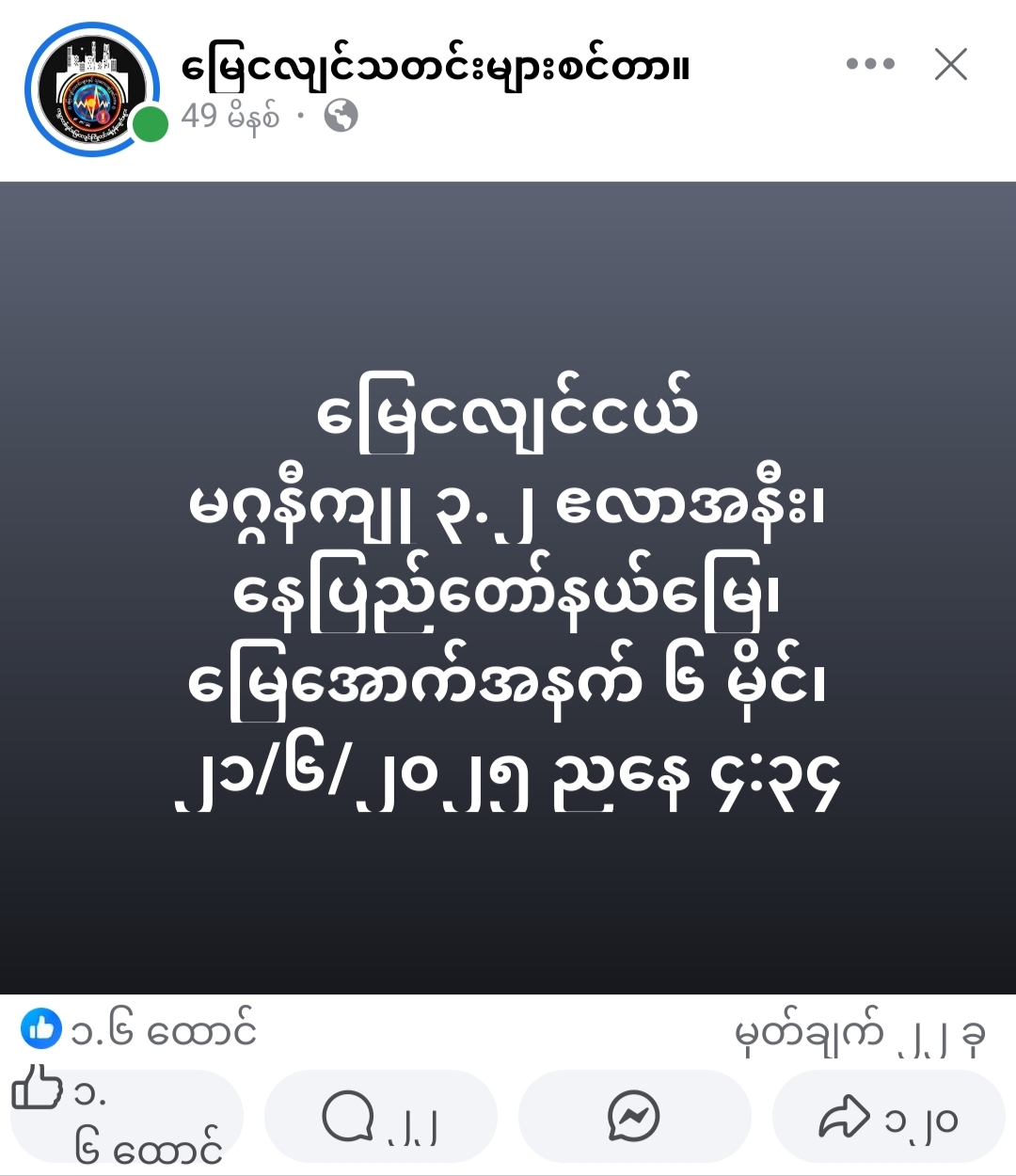Image resolution: width=1016 pixels, height=1176 pixels.
Task: View the list of people who reacted
Action: 139,1030
